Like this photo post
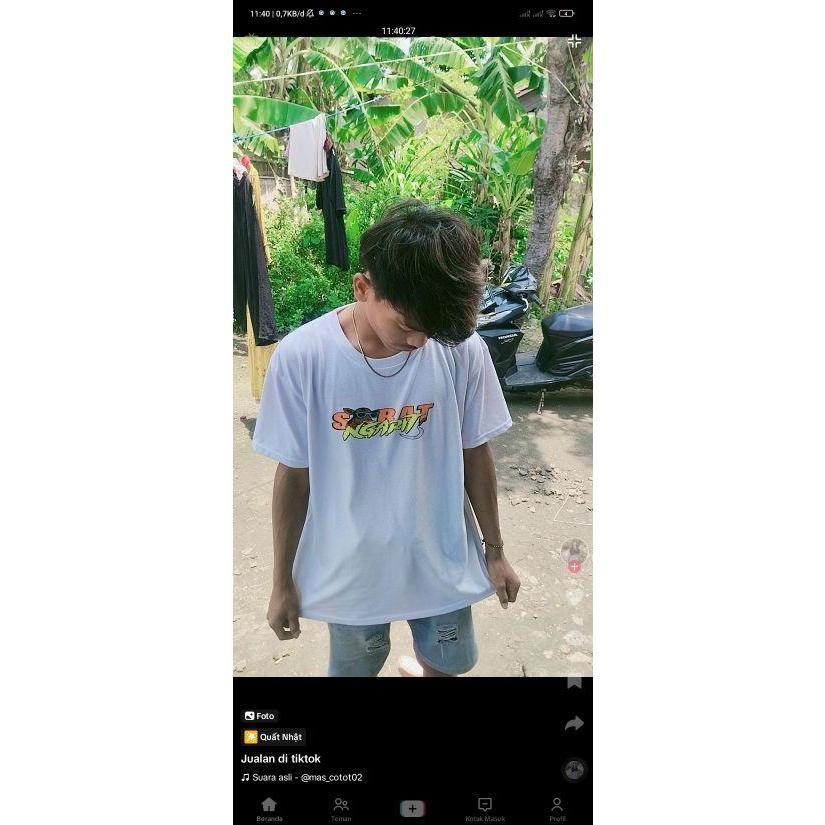Screen dimensions: 825x825 574,597
